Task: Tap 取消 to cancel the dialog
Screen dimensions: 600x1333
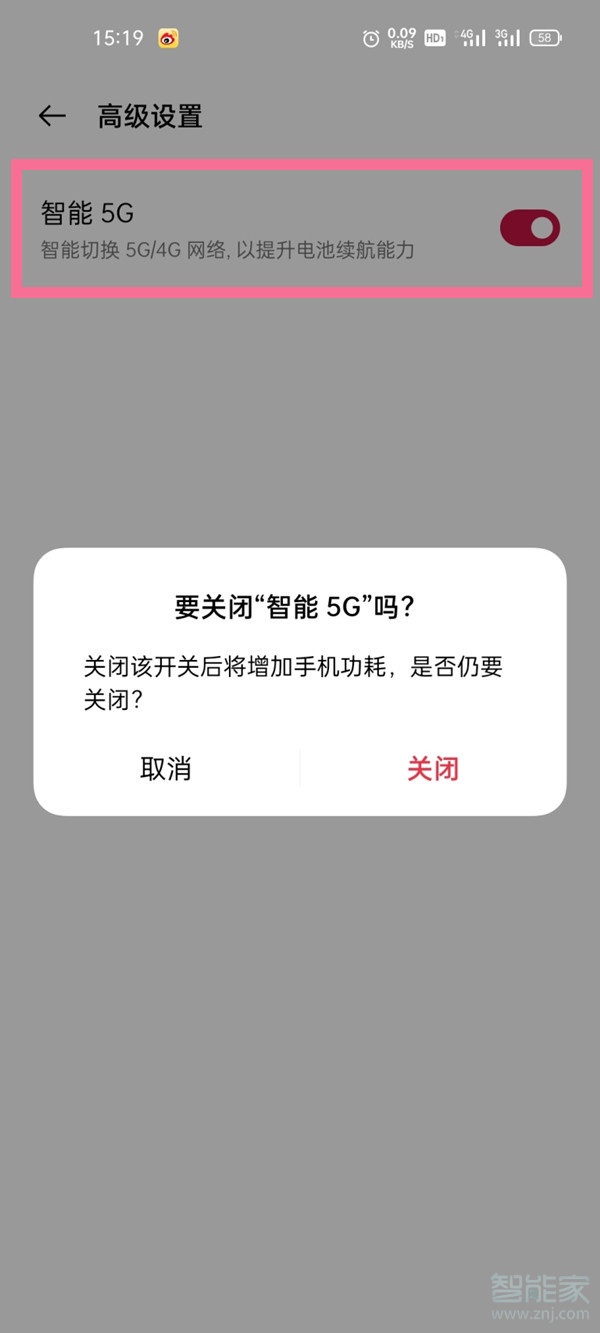Action: tap(166, 768)
